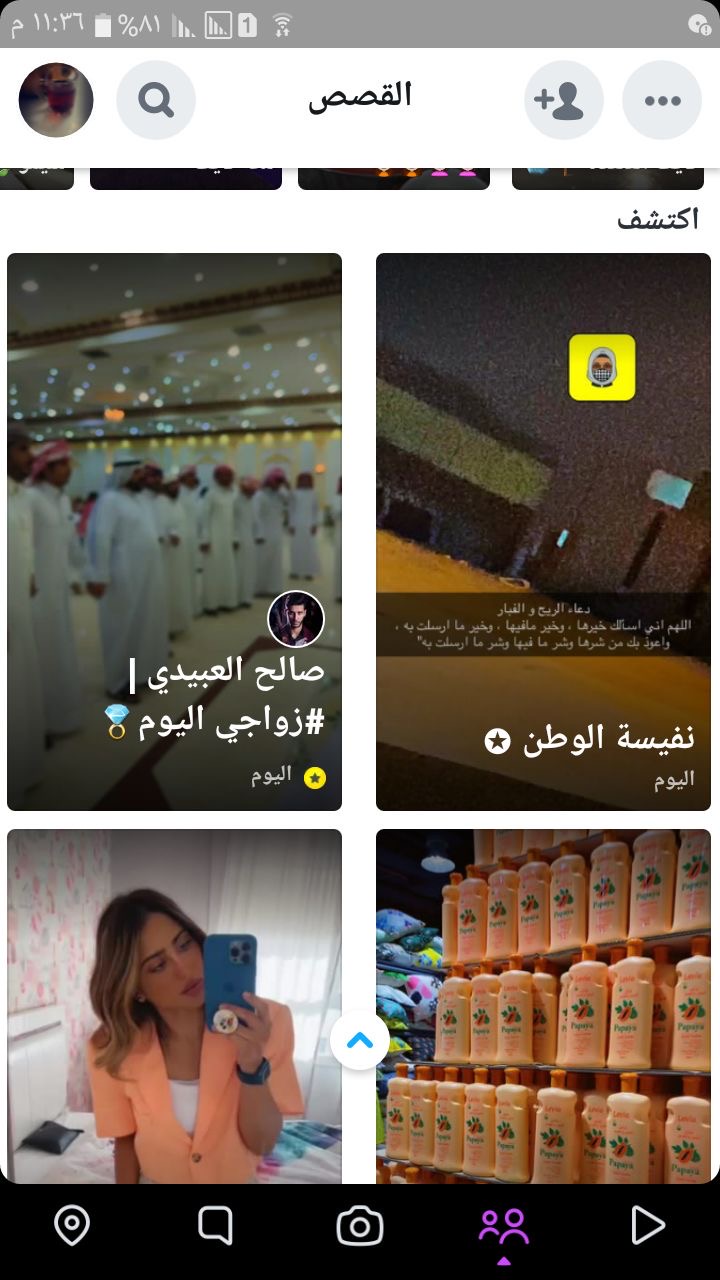Switch to the Map tab
Screen dimensions: 720x1280
pos(72,1225)
